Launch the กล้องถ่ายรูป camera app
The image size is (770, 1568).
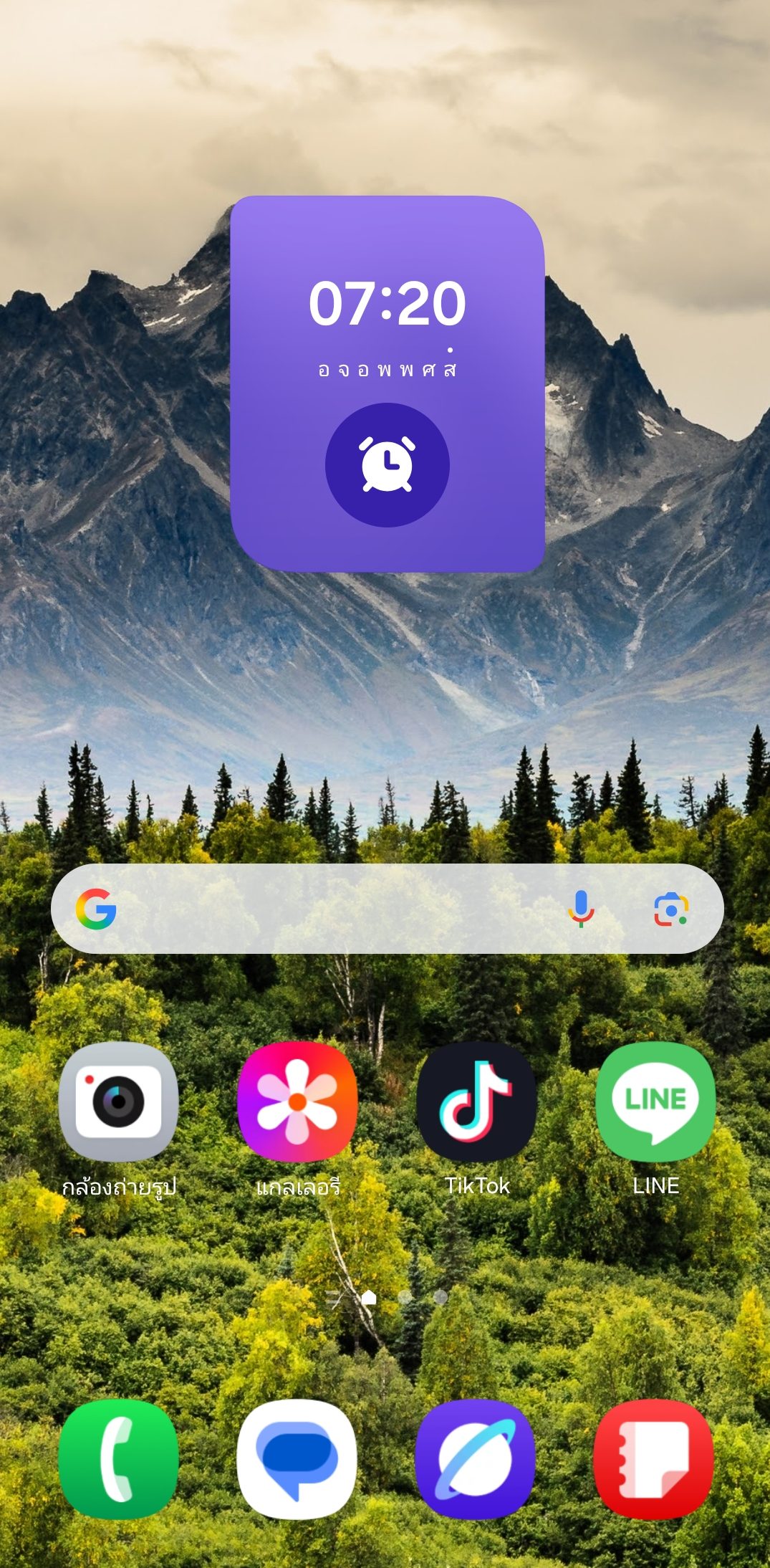tap(118, 1101)
